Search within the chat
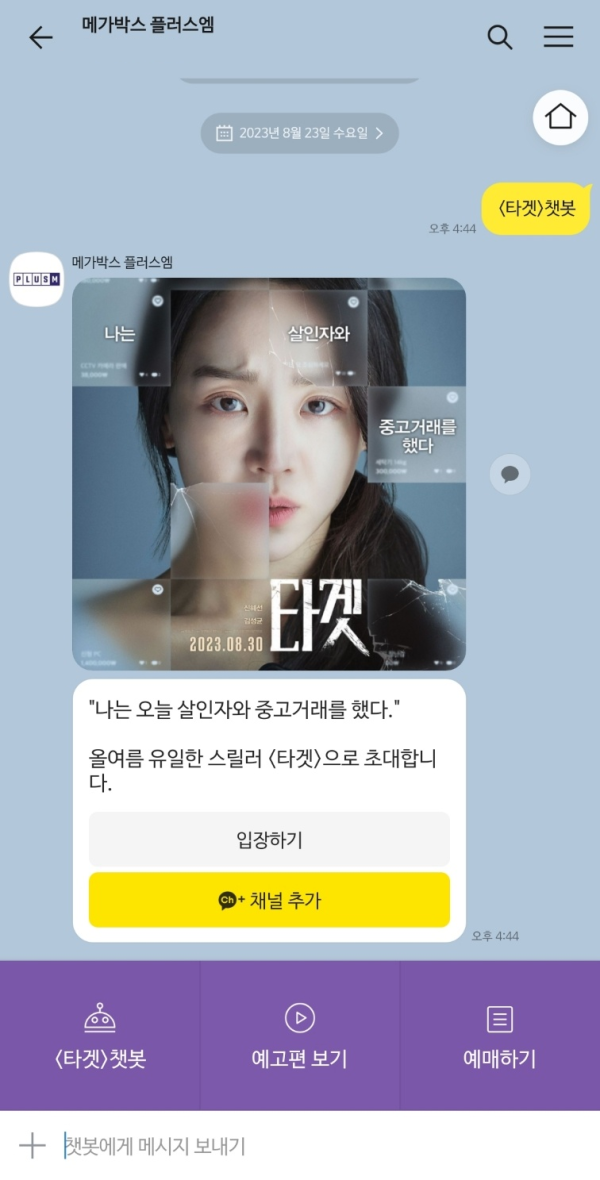Screen dimensions: 600x1180 pyautogui.click(x=499, y=38)
